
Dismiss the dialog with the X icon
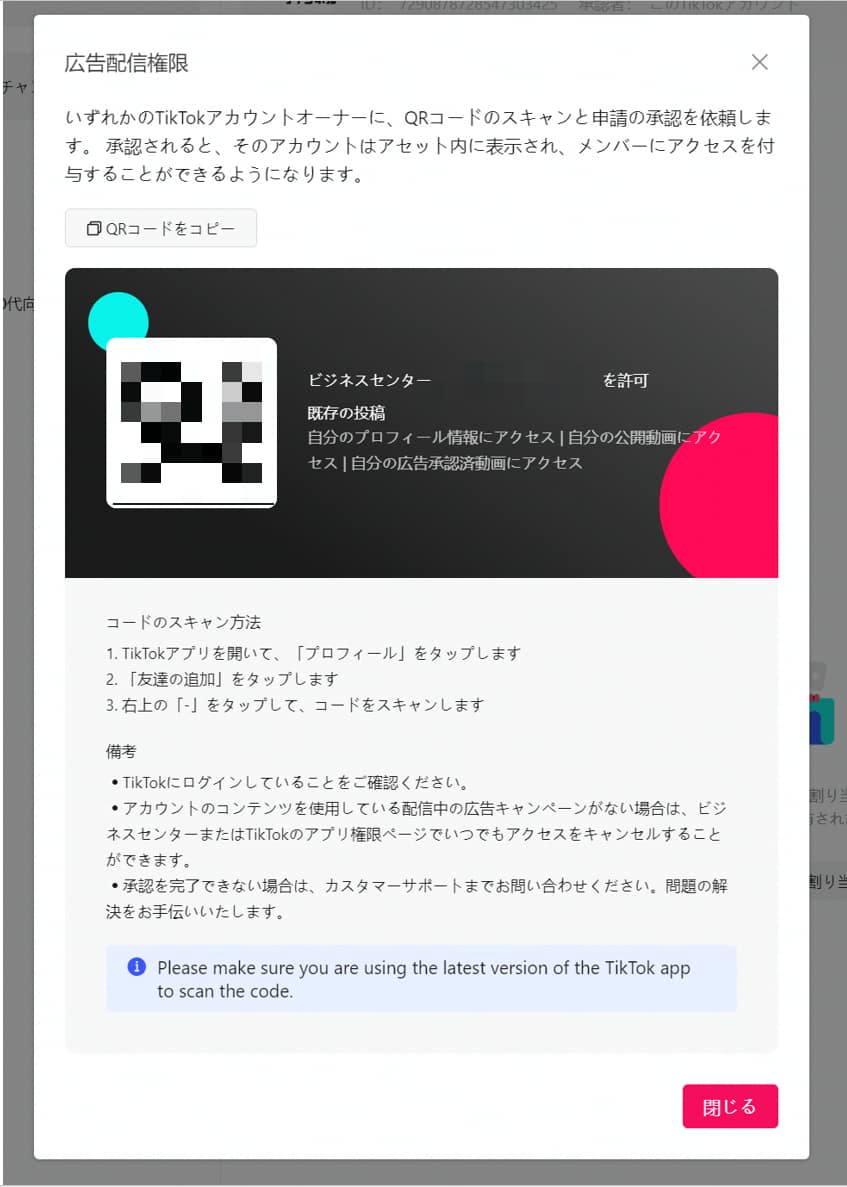759,62
